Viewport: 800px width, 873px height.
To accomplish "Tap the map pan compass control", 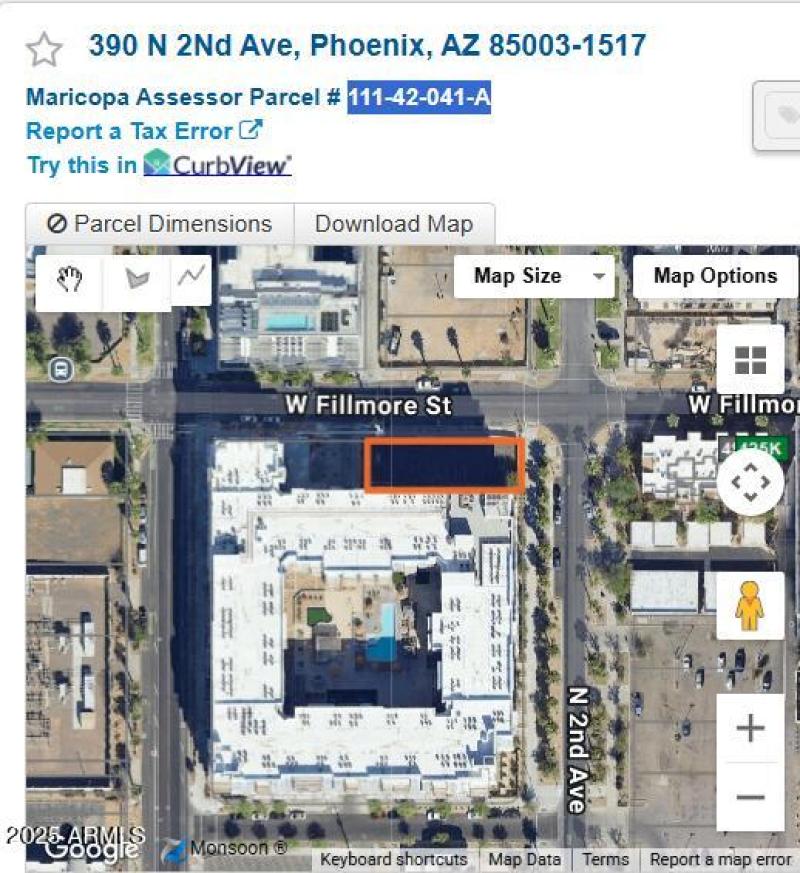I will [x=750, y=482].
